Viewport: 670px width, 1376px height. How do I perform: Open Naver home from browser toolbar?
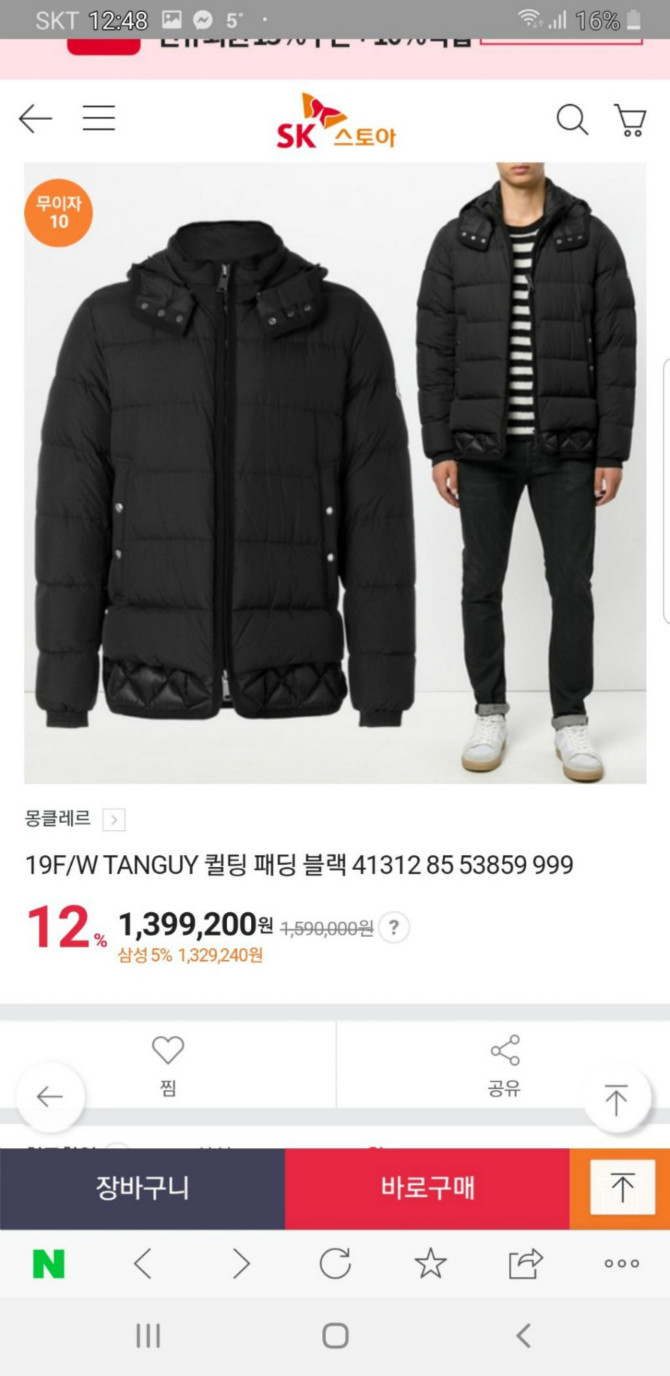[48, 1264]
